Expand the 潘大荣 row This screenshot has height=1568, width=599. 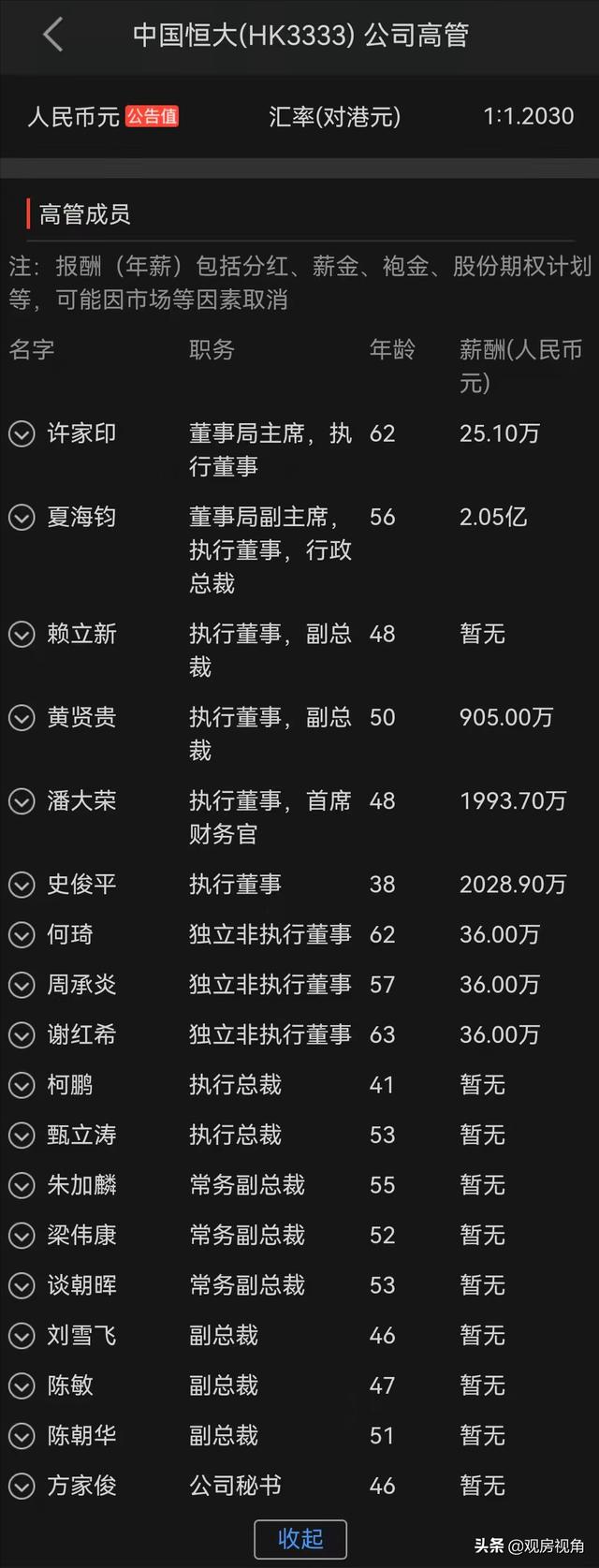pos(22,800)
